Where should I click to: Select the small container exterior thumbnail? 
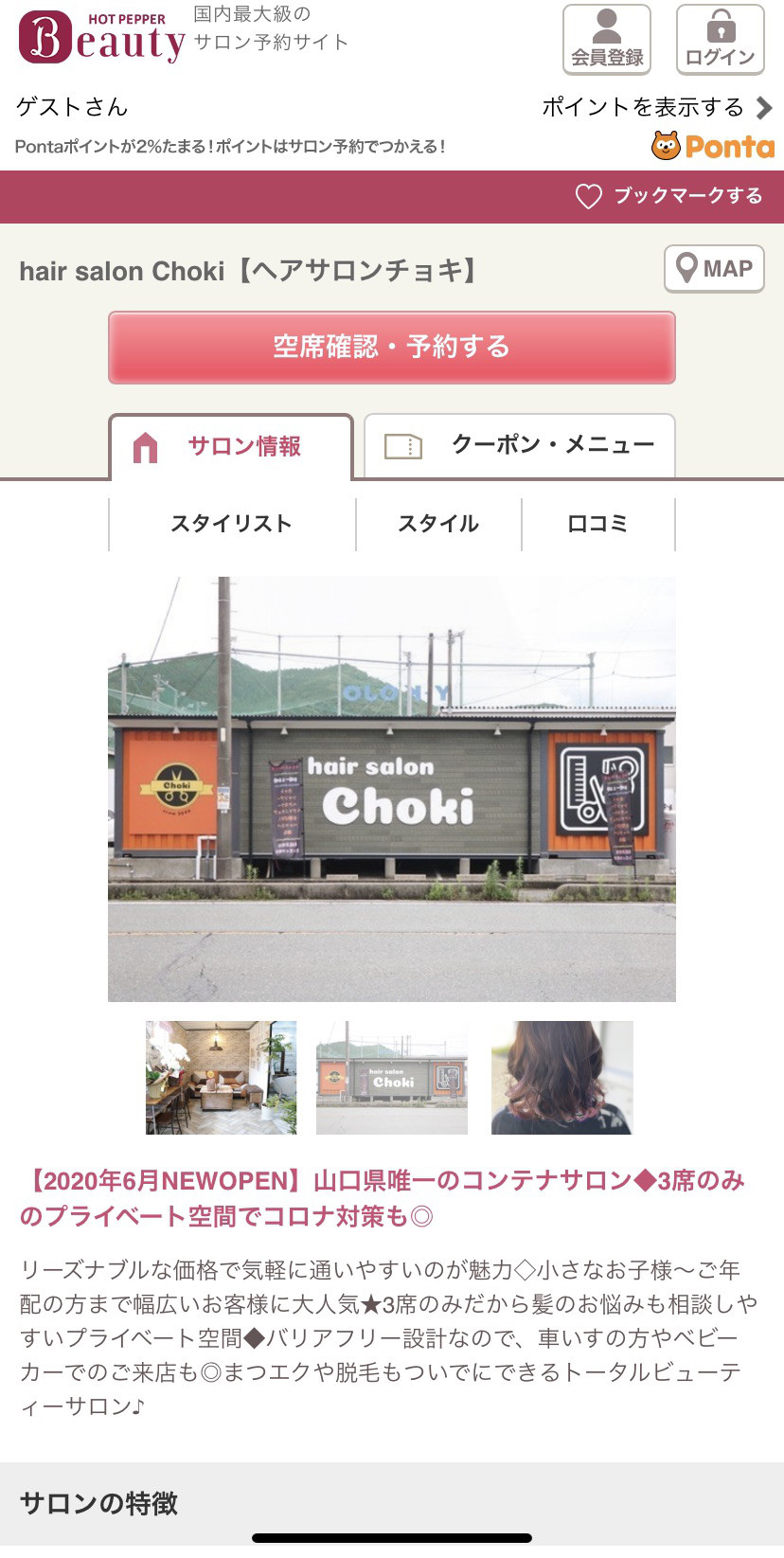(391, 1078)
